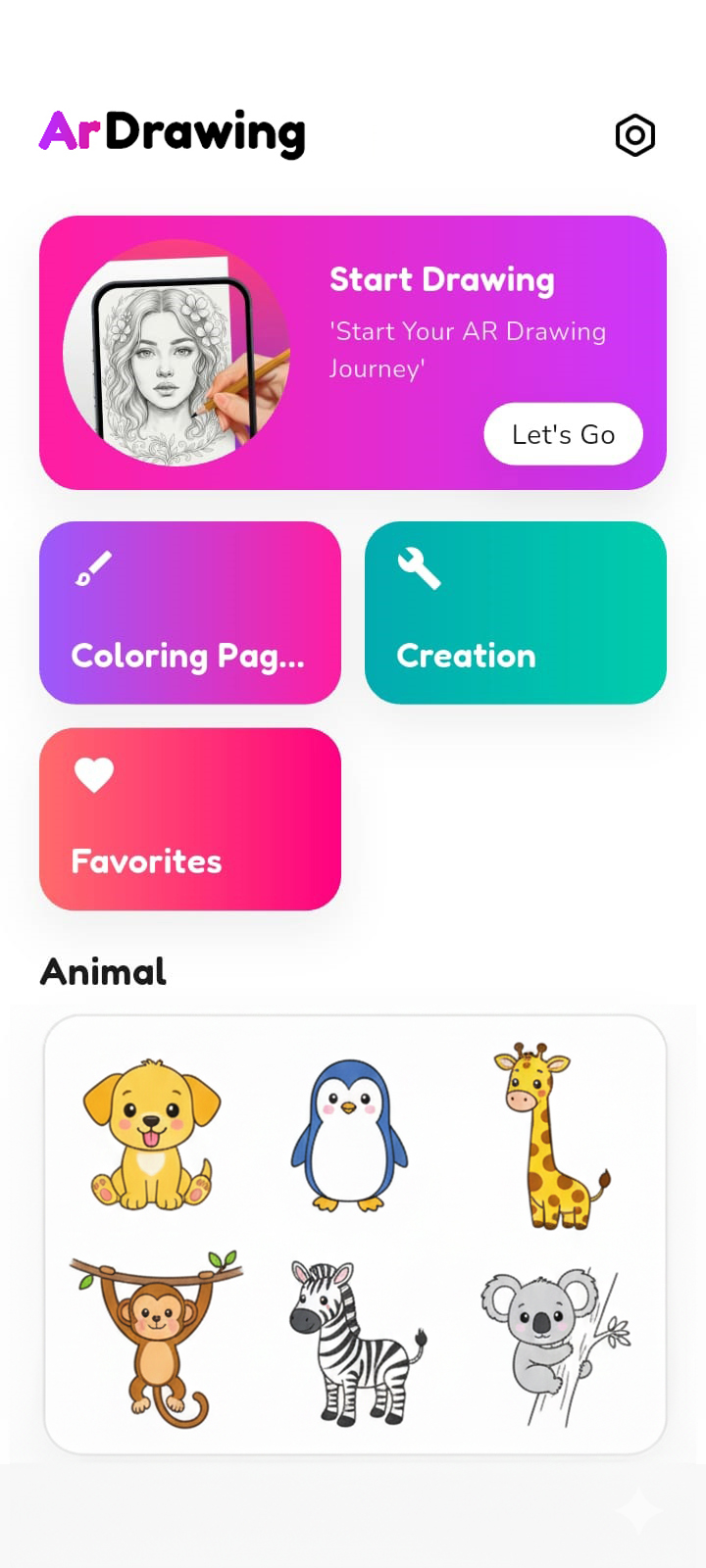706x1568 pixels.
Task: Open the settings hexagon icon
Action: (633, 135)
